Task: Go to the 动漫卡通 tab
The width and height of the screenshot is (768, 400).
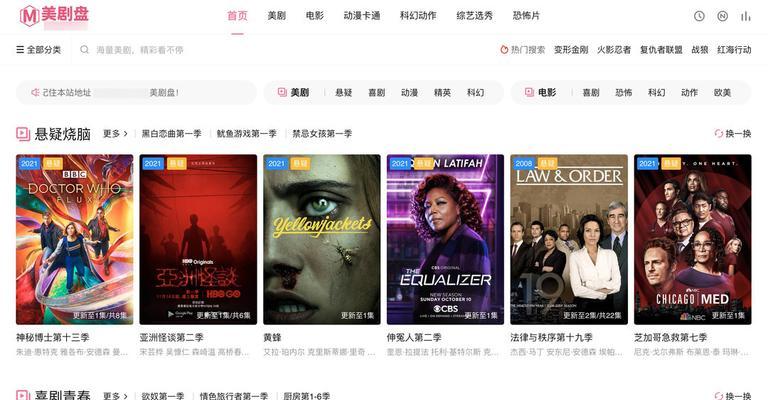Action: pyautogui.click(x=362, y=16)
